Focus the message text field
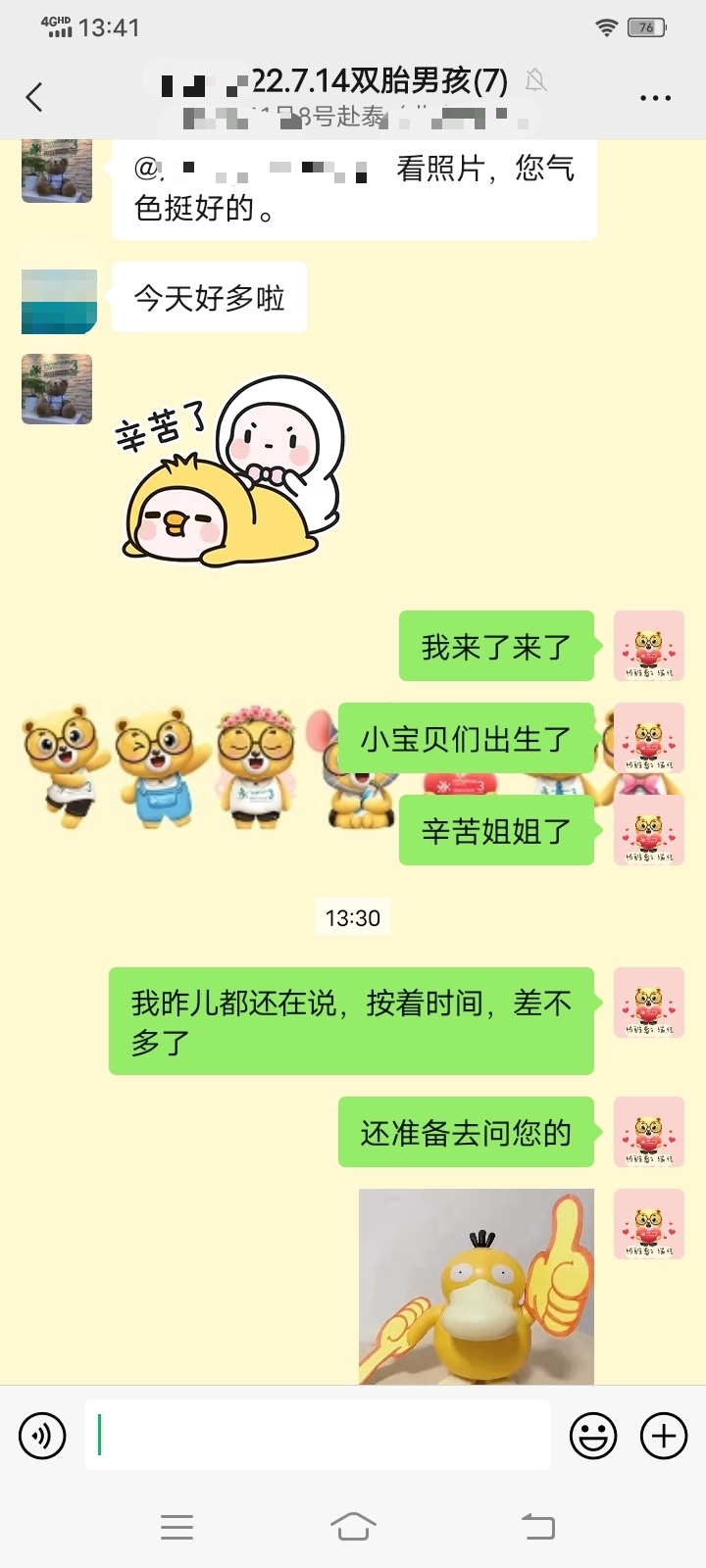The image size is (706, 1568). click(x=318, y=1436)
